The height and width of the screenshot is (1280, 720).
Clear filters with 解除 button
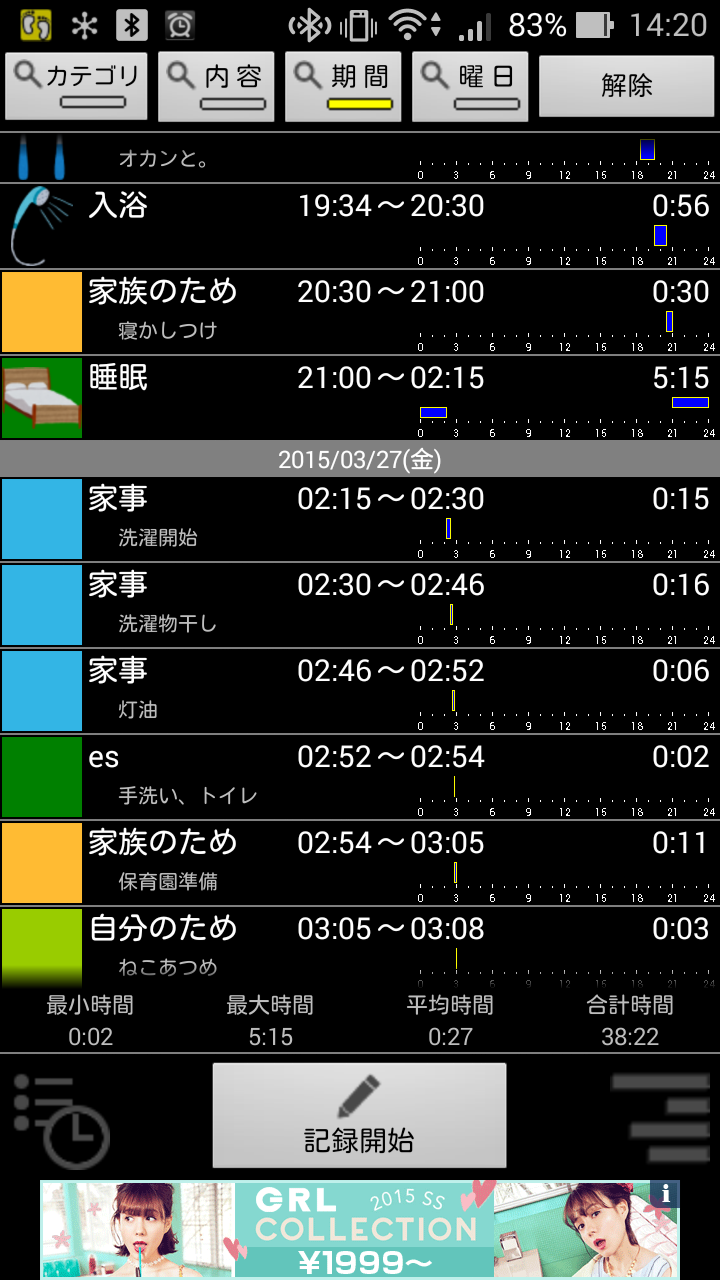(627, 86)
